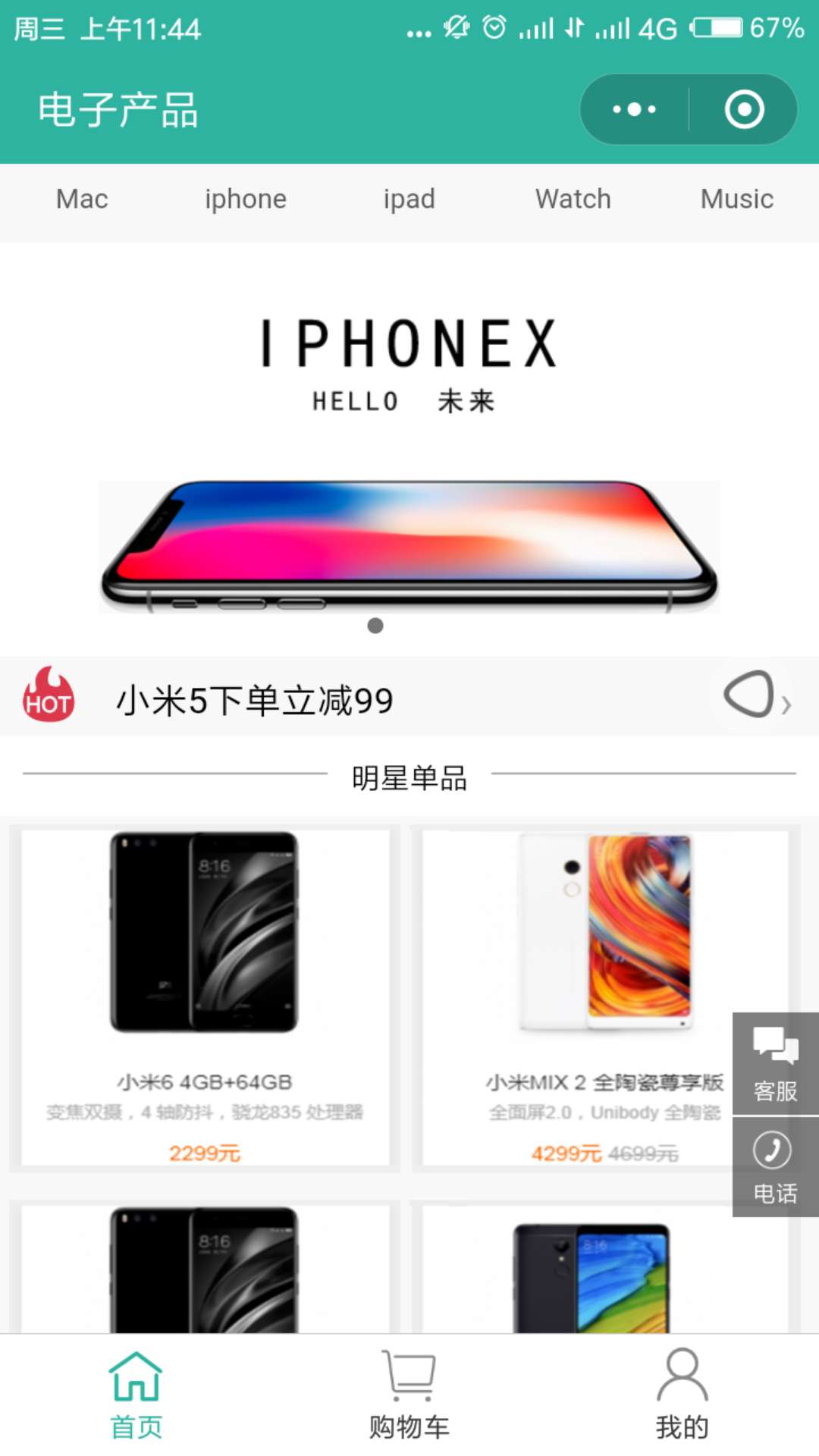Open the 小米MIX 2 全陶瓷尊享版 product card
Screen dimensions: 819x1456
[605, 998]
